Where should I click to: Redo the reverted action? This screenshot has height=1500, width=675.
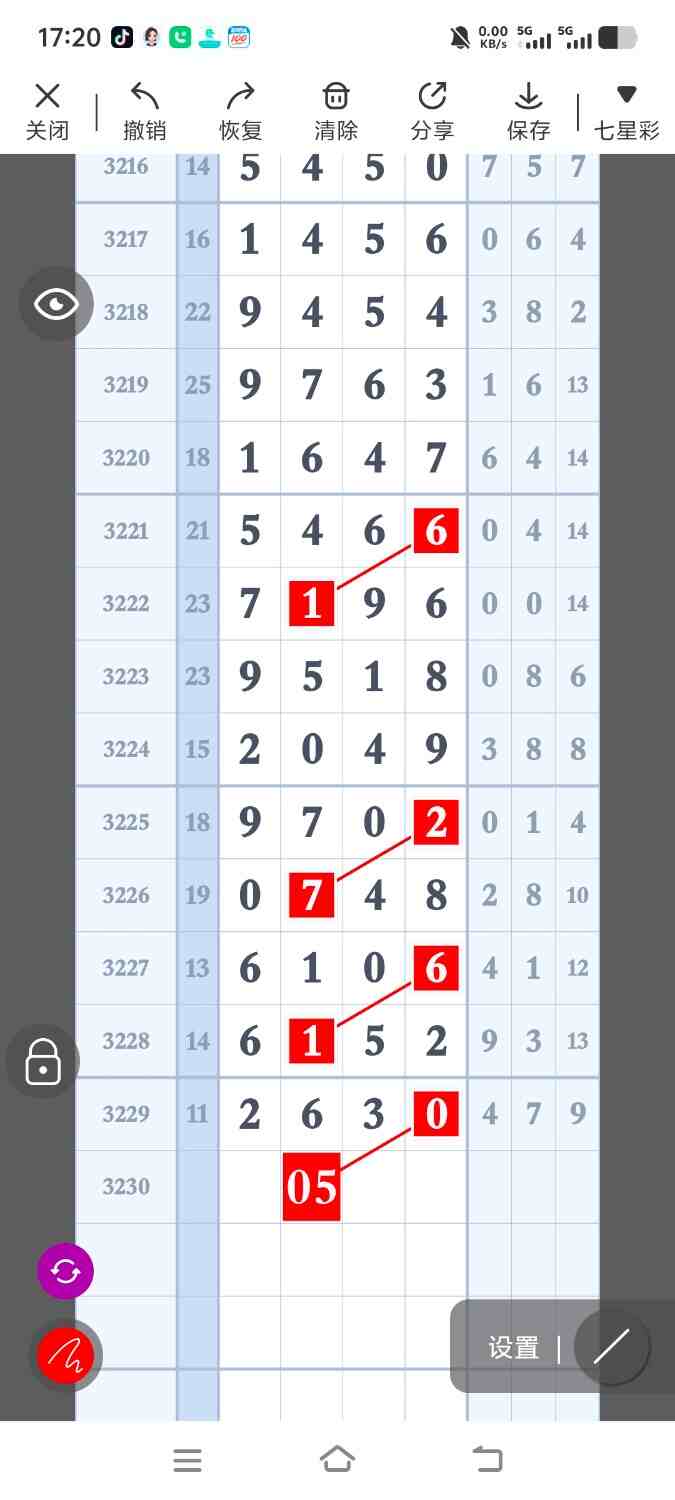pos(240,111)
